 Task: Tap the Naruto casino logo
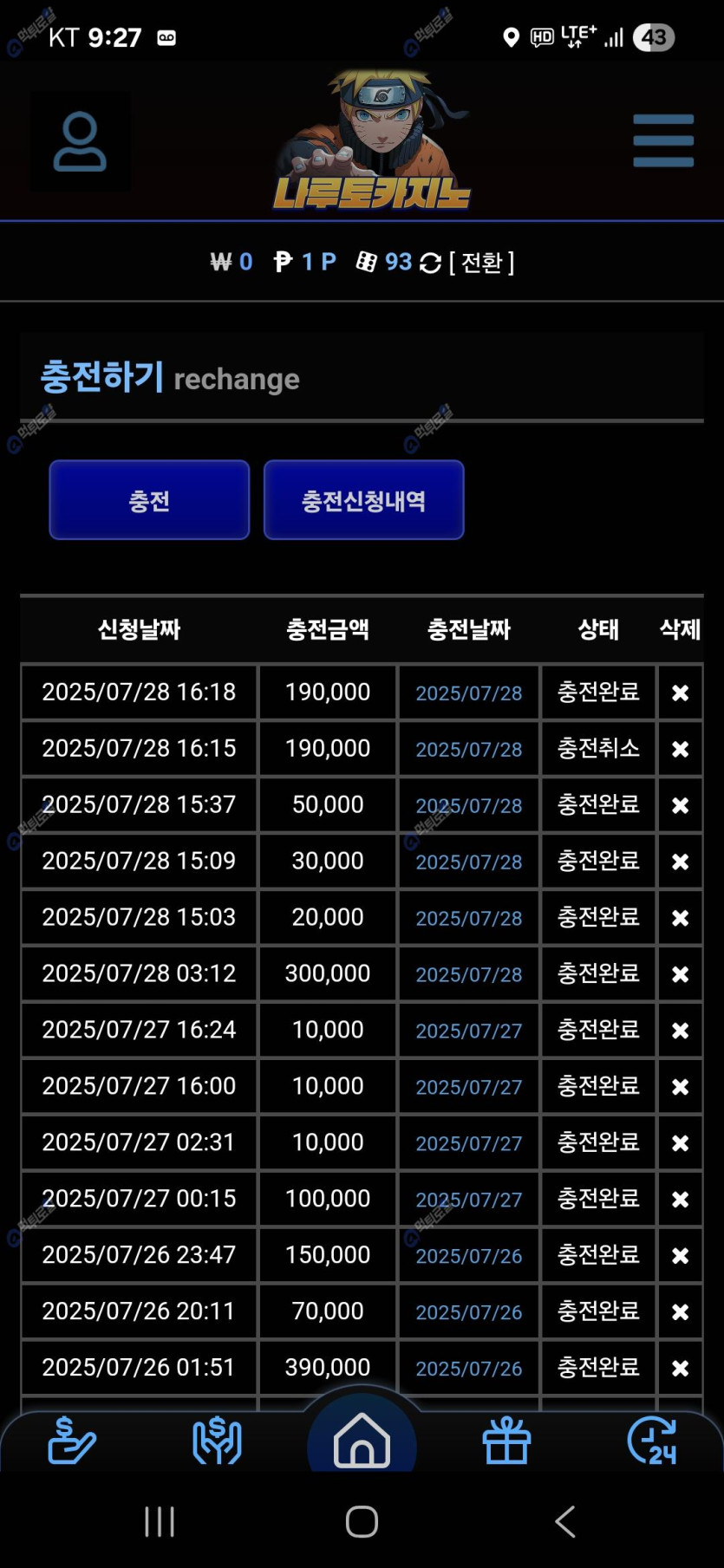pos(373,143)
